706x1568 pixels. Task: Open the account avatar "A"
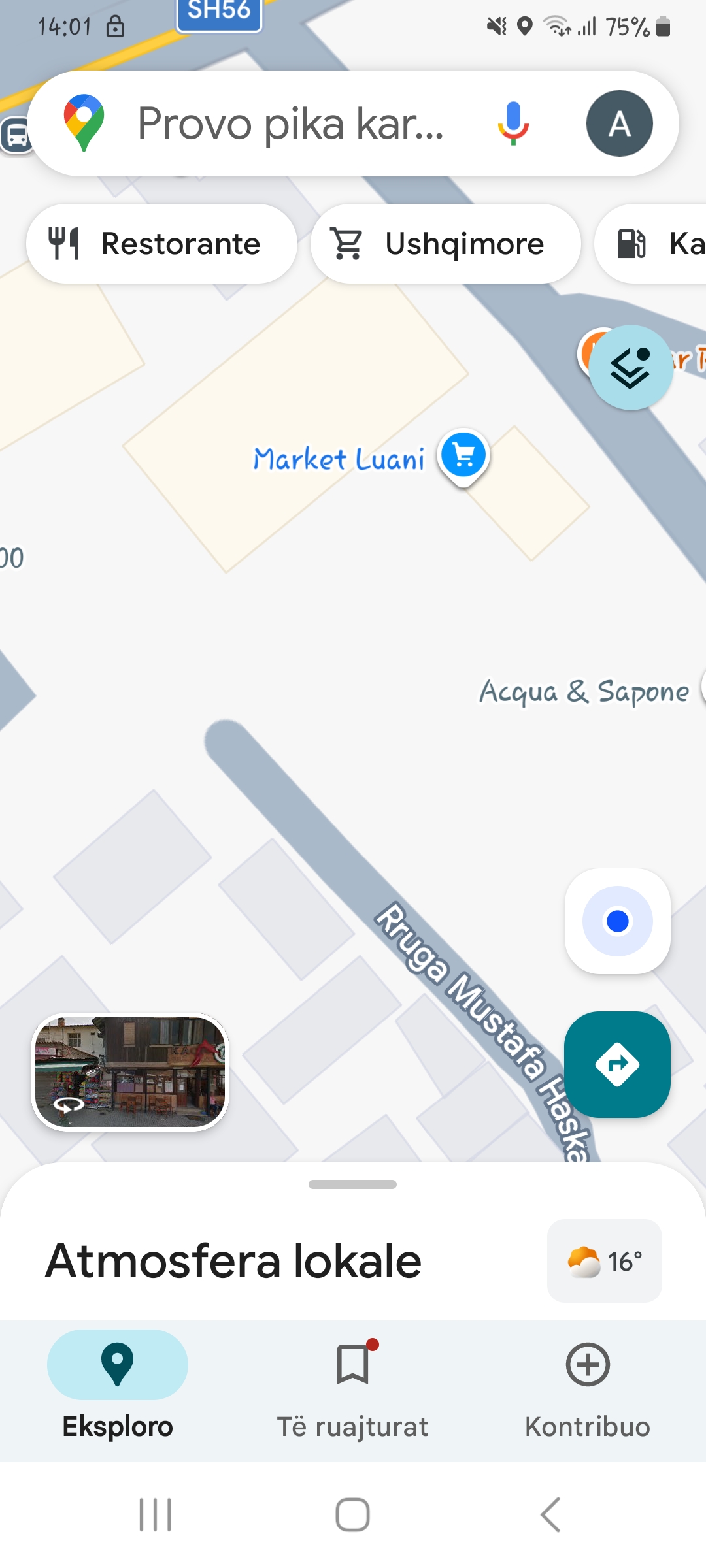619,123
